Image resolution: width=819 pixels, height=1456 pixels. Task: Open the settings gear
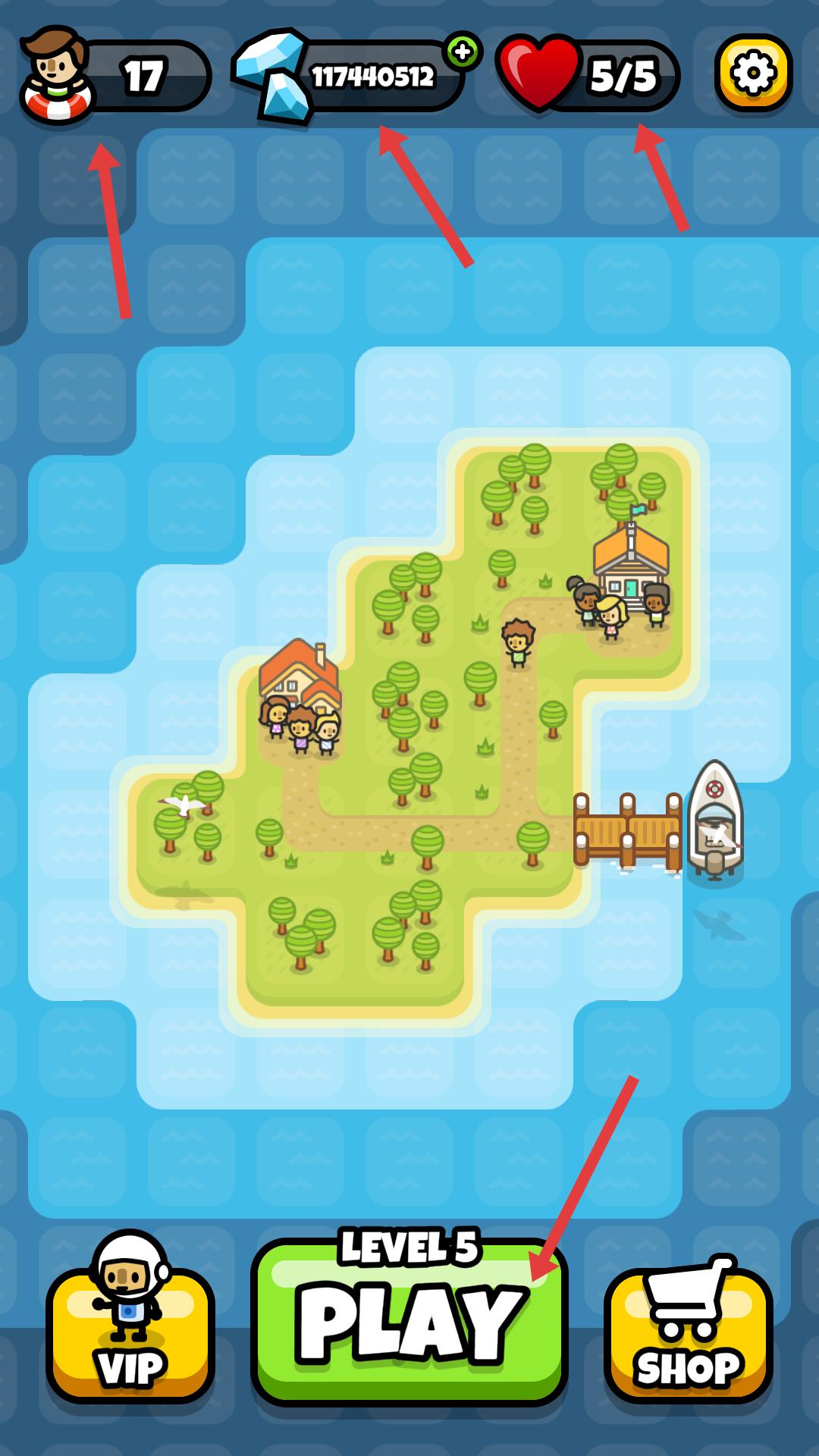[x=752, y=74]
